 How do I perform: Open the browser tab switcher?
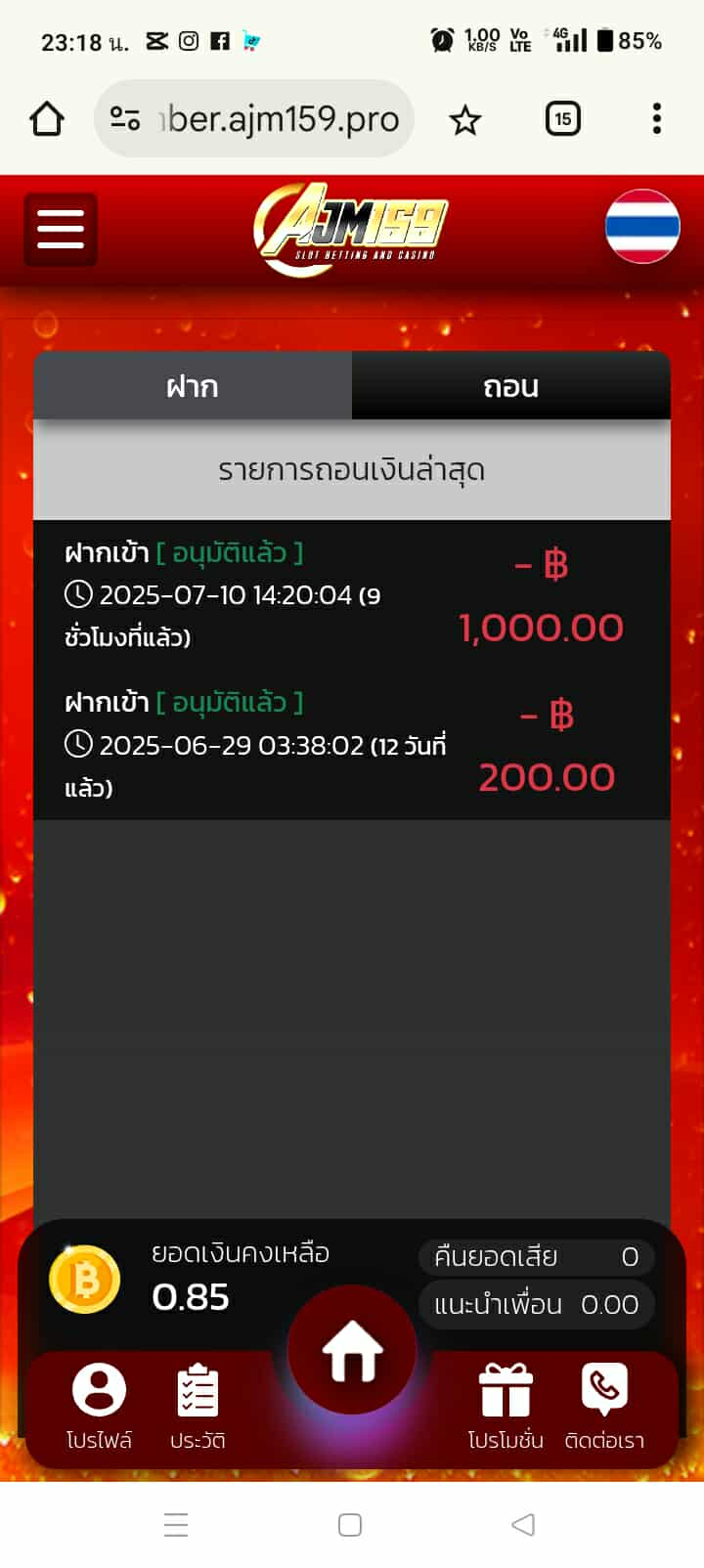[562, 119]
